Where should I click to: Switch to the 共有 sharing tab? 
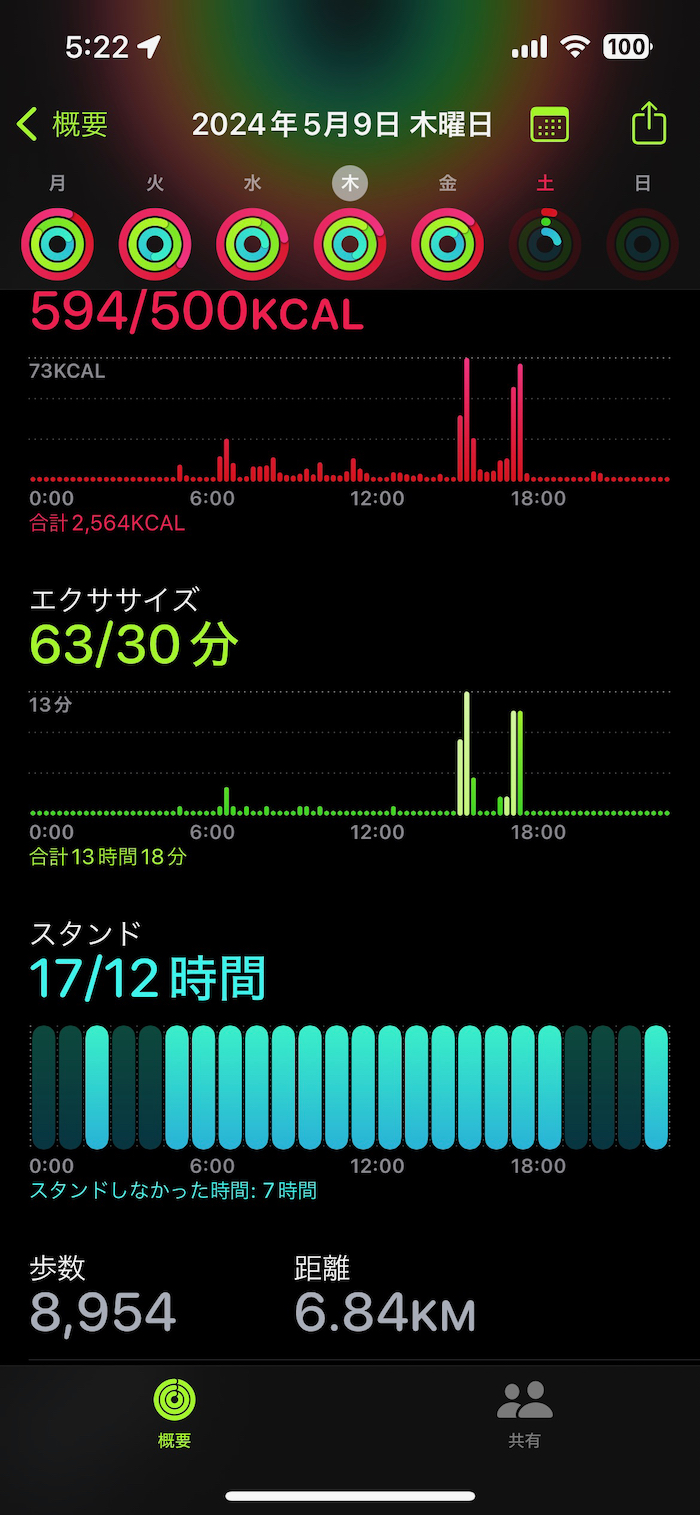[525, 1414]
